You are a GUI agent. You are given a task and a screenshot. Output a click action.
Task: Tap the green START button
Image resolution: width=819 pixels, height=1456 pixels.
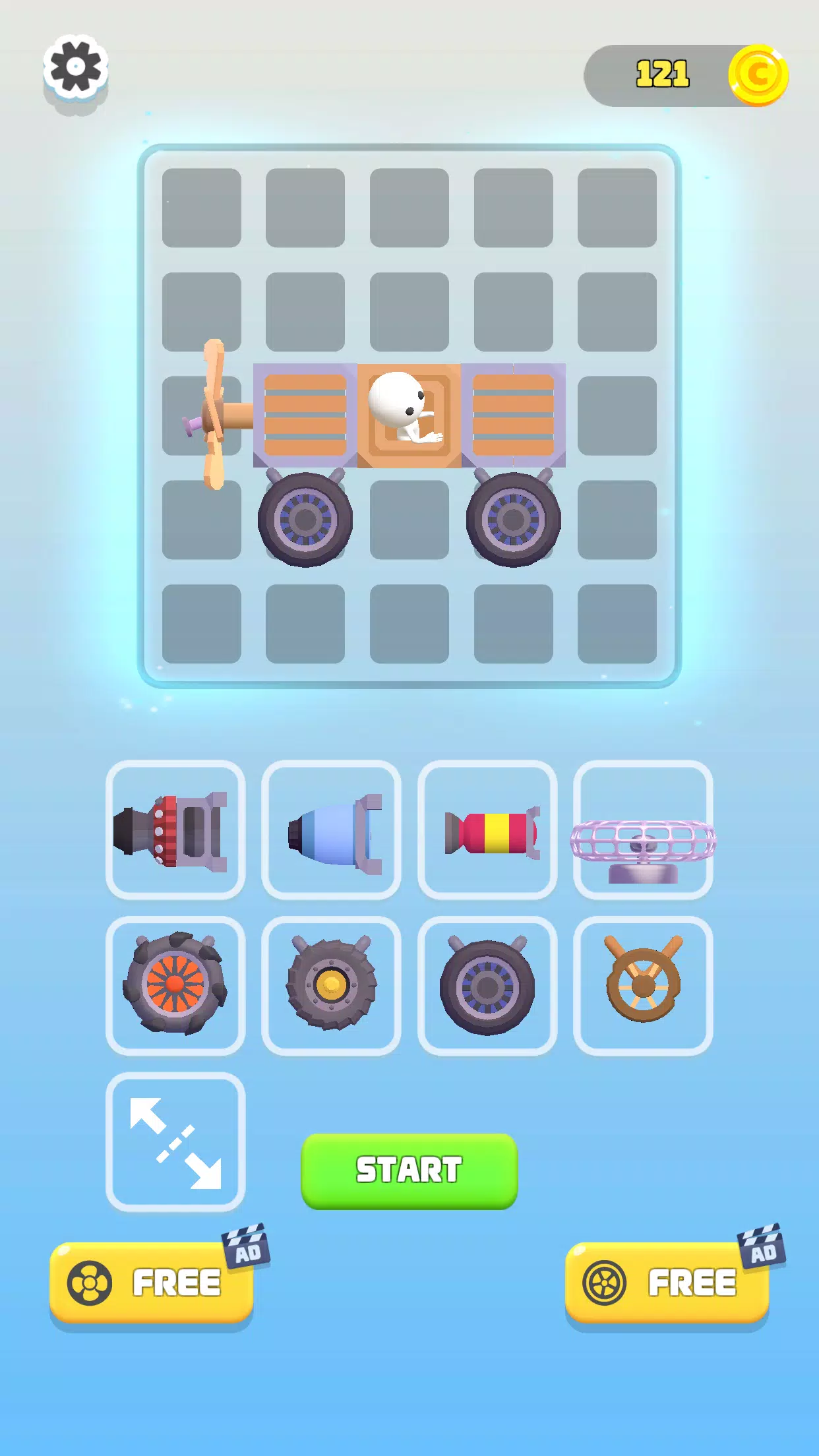409,1170
